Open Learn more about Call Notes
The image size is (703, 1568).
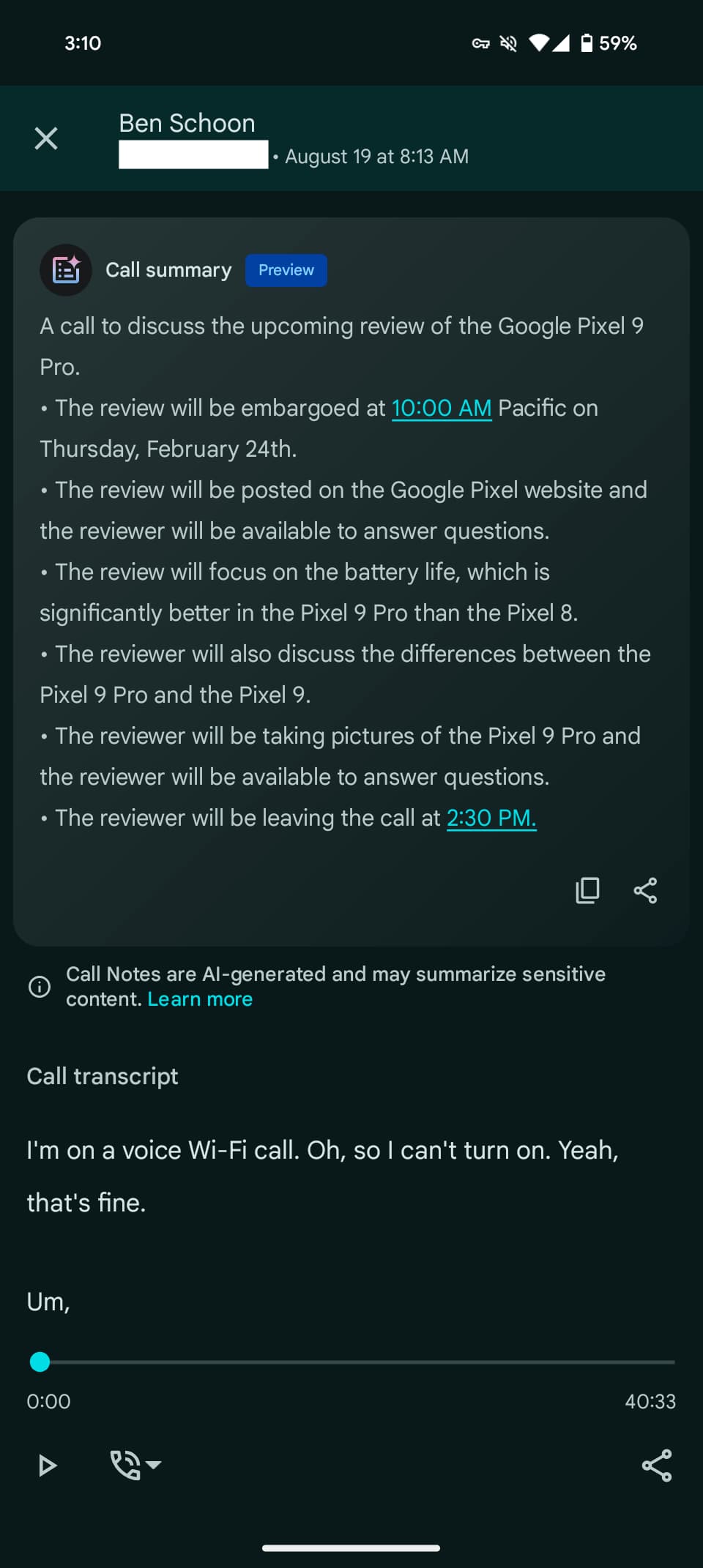pyautogui.click(x=200, y=999)
